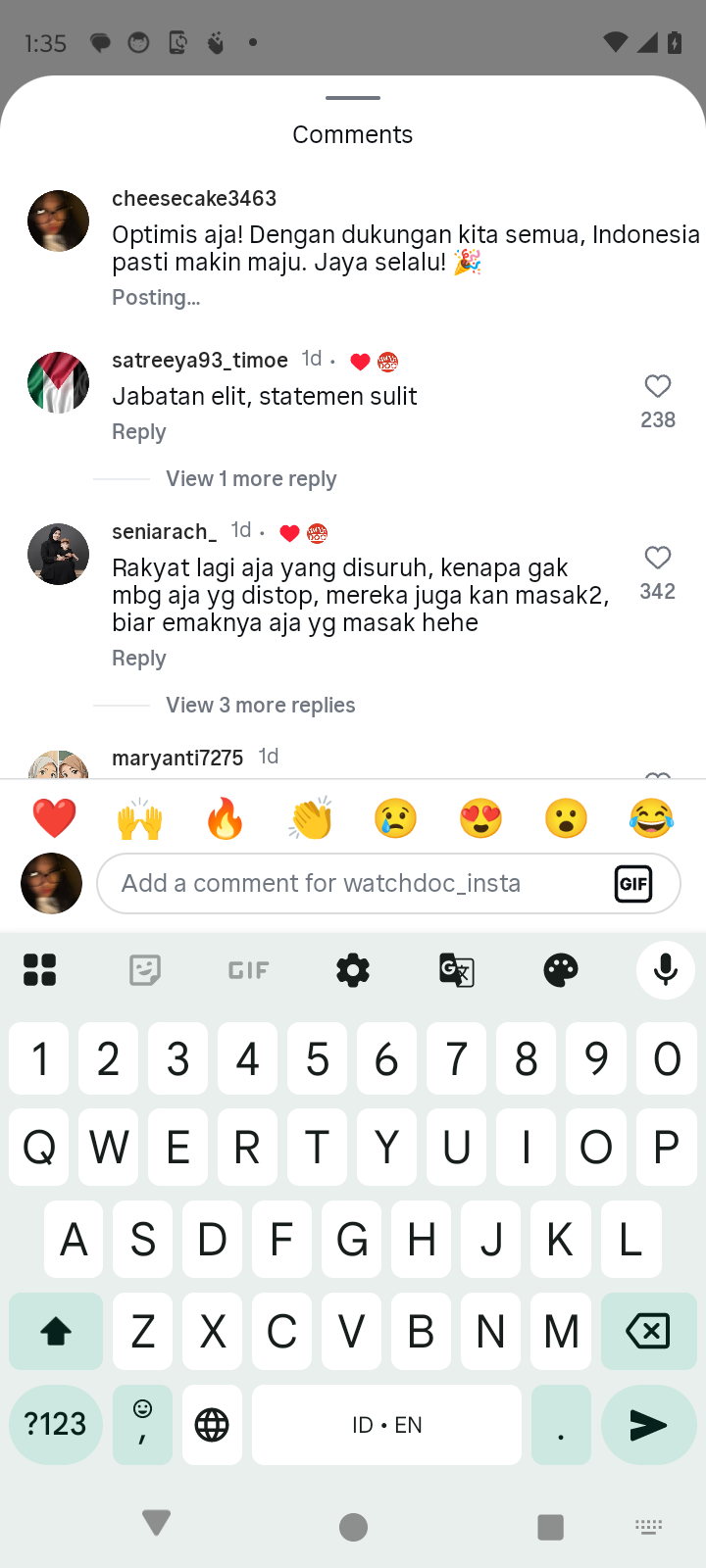The width and height of the screenshot is (706, 1568).
Task: Like seniarach_'s comment
Action: pyautogui.click(x=658, y=559)
